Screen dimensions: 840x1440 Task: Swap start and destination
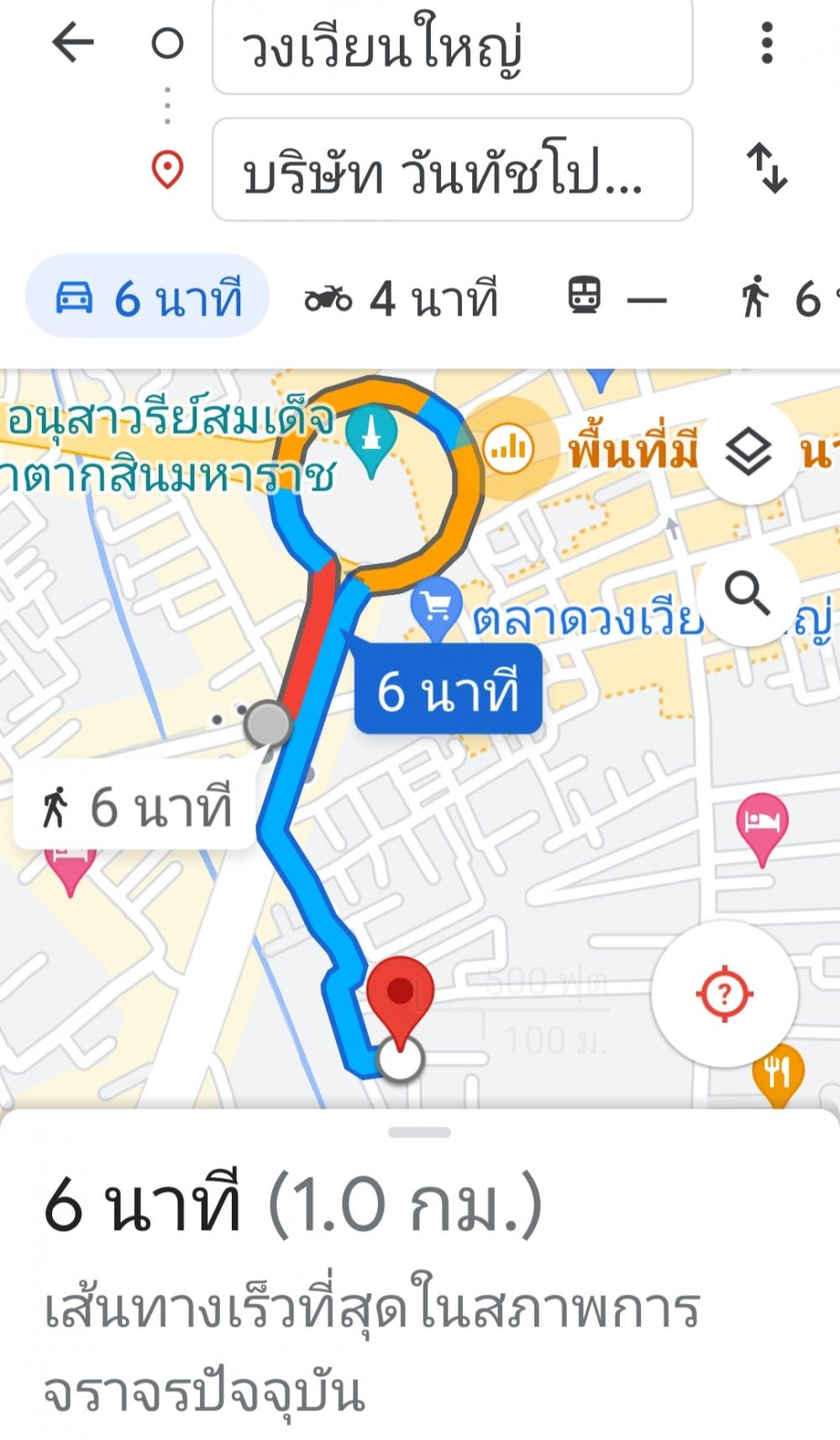(x=767, y=168)
